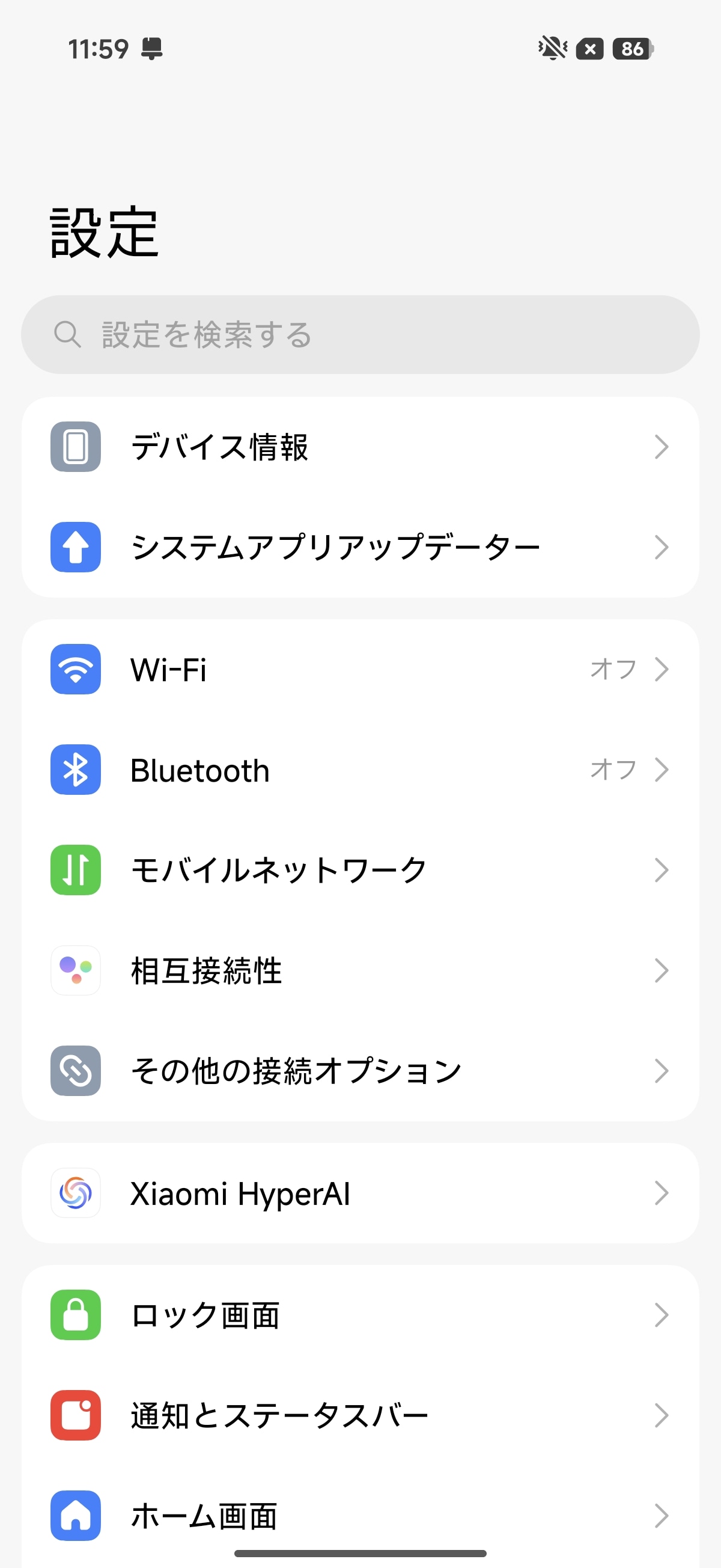Select 相互接続性
Image resolution: width=721 pixels, height=1568 pixels.
pos(359,970)
